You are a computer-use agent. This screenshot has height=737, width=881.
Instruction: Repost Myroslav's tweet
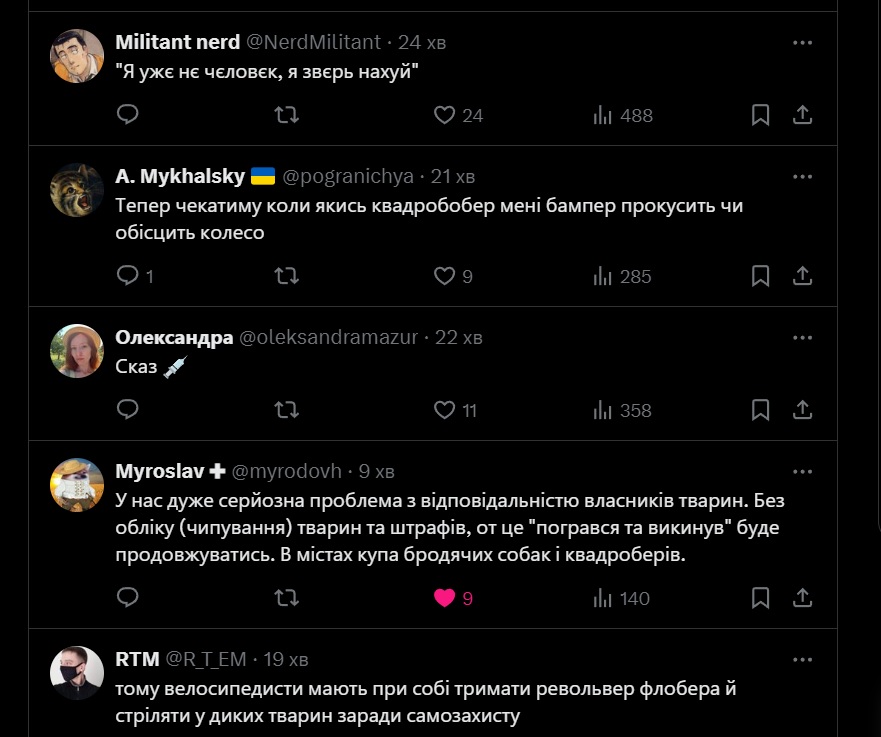[x=286, y=598]
